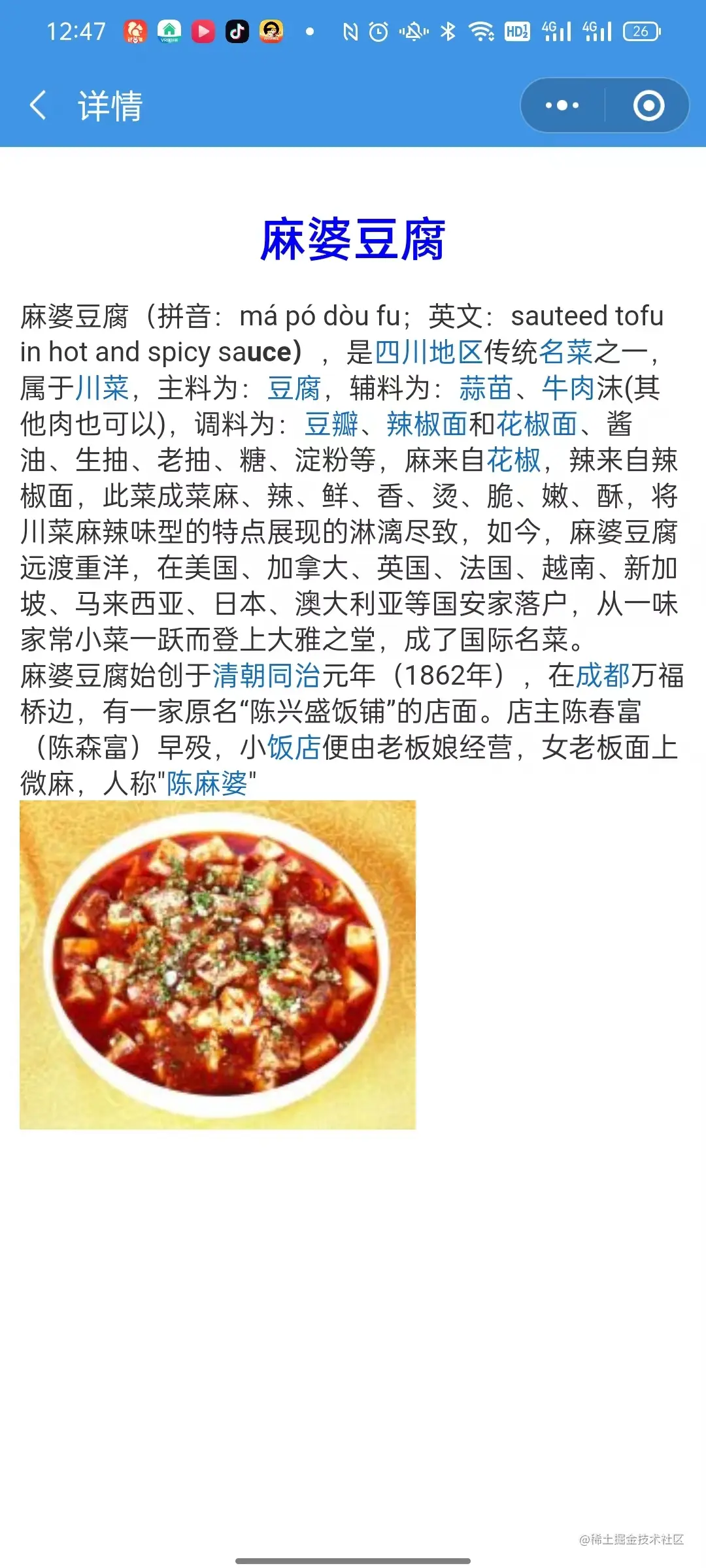The width and height of the screenshot is (706, 1568).
Task: Follow the 牛肉 link
Action: 568,388
